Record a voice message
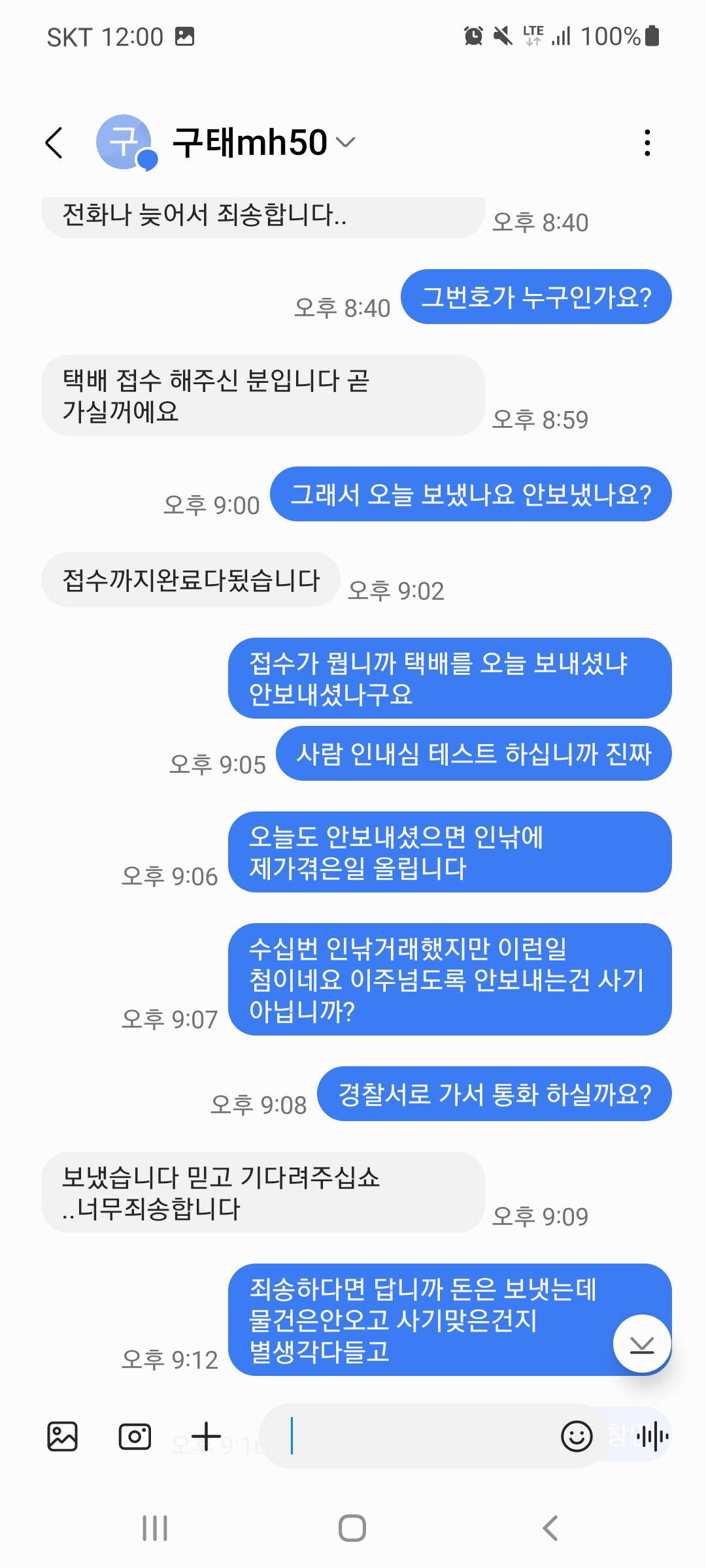The image size is (706, 1568). tap(652, 1436)
